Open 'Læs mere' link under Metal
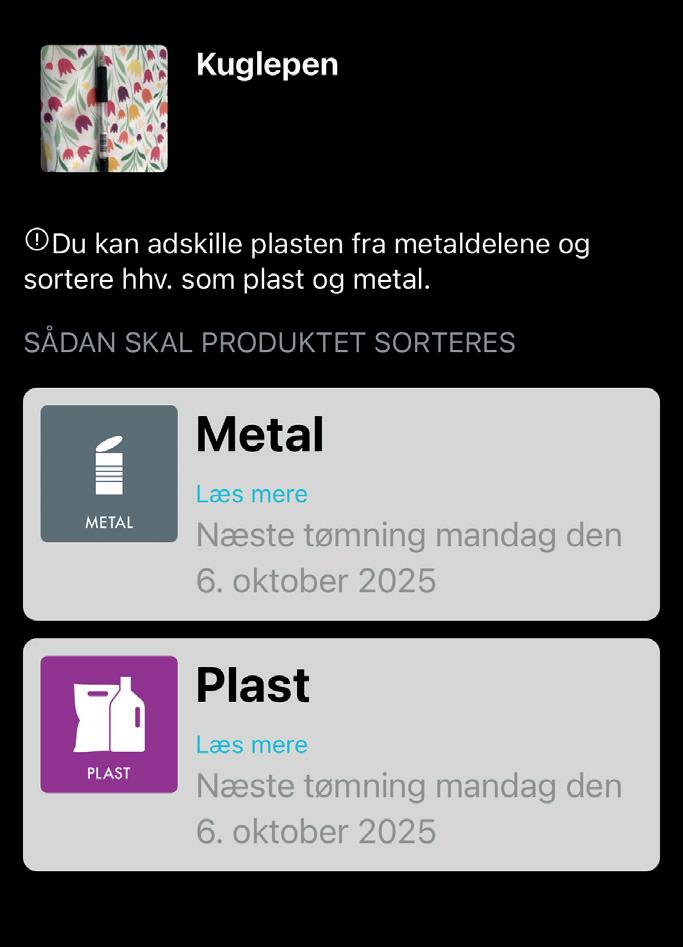Viewport: 683px width, 947px height. click(251, 494)
